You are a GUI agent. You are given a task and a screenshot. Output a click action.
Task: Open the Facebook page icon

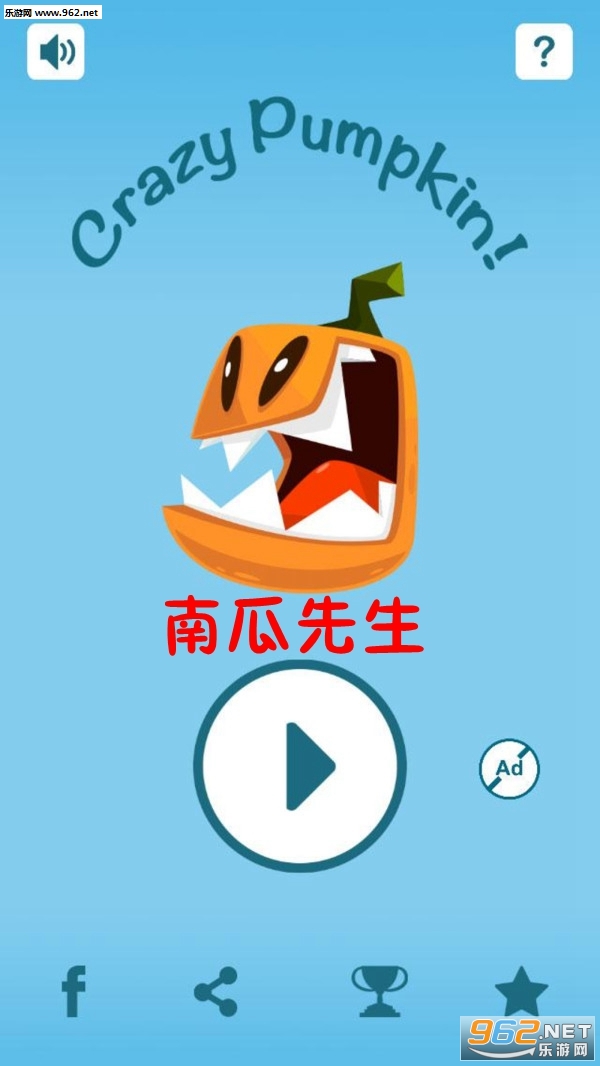click(73, 991)
